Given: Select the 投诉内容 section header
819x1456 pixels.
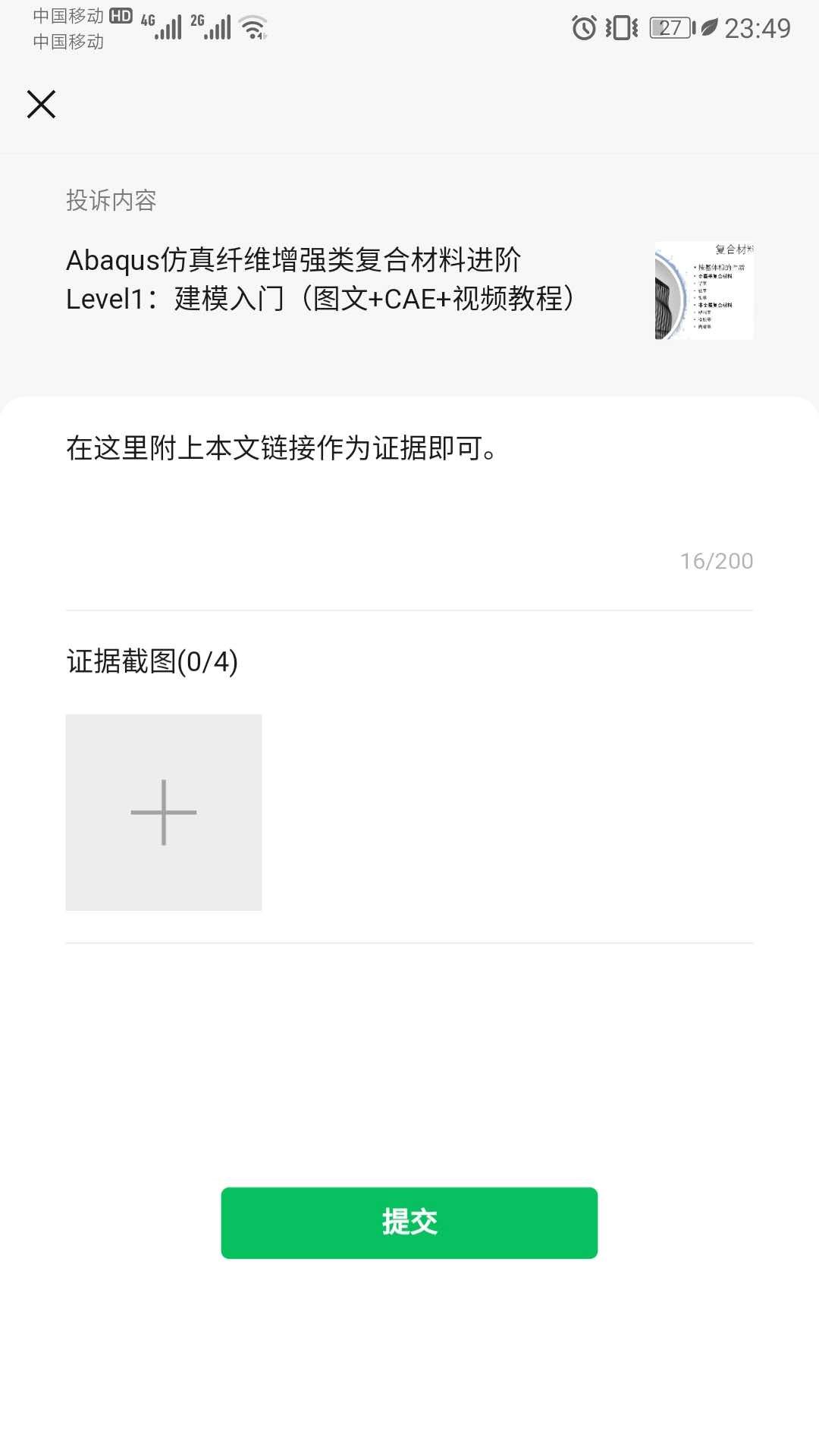Looking at the screenshot, I should click(x=112, y=200).
